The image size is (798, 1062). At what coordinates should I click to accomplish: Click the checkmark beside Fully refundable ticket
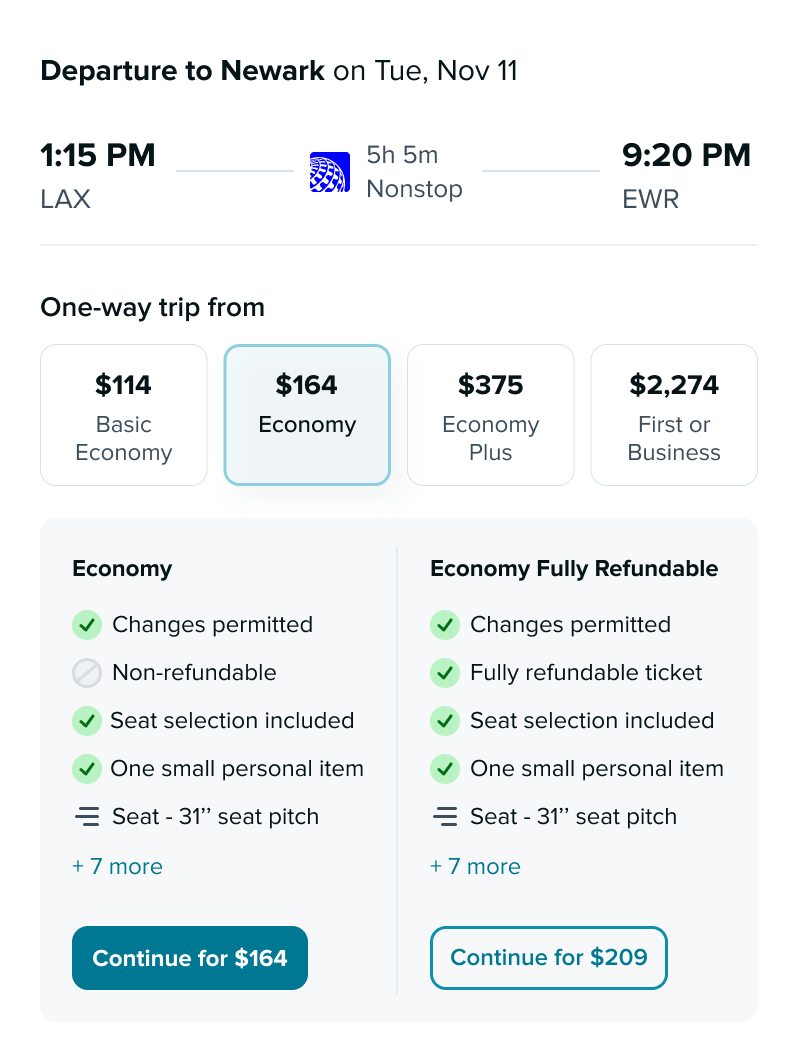tap(445, 672)
